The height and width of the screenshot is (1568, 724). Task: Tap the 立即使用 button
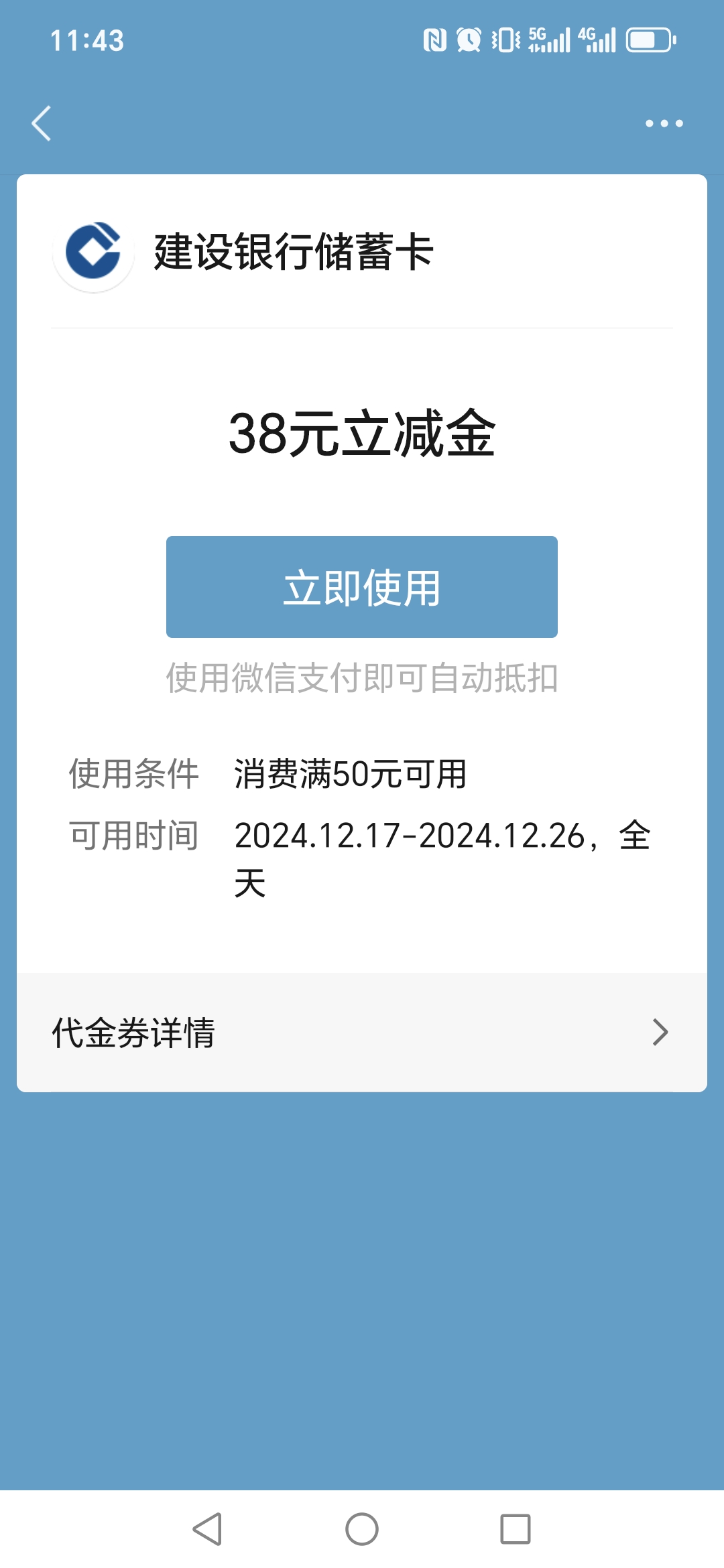pyautogui.click(x=362, y=587)
